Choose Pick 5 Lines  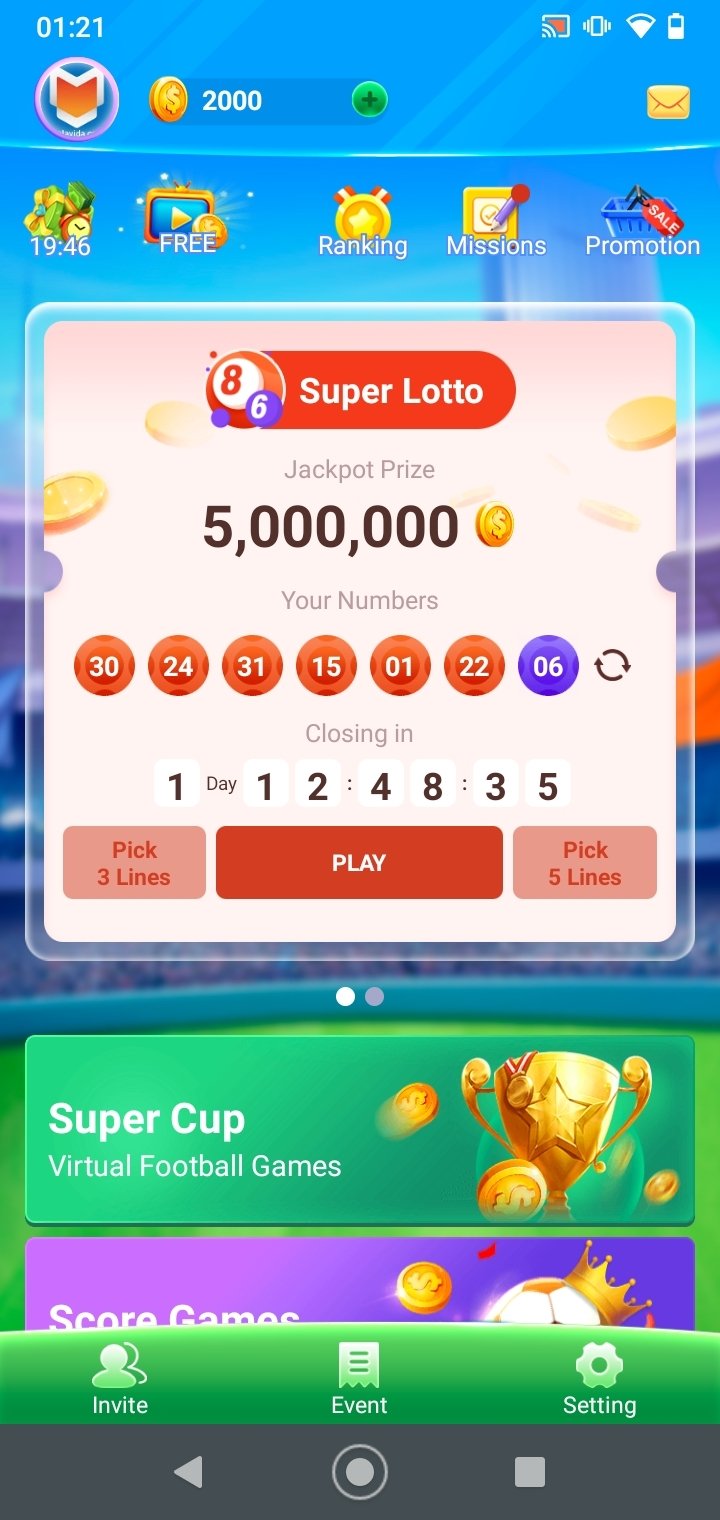coord(585,863)
